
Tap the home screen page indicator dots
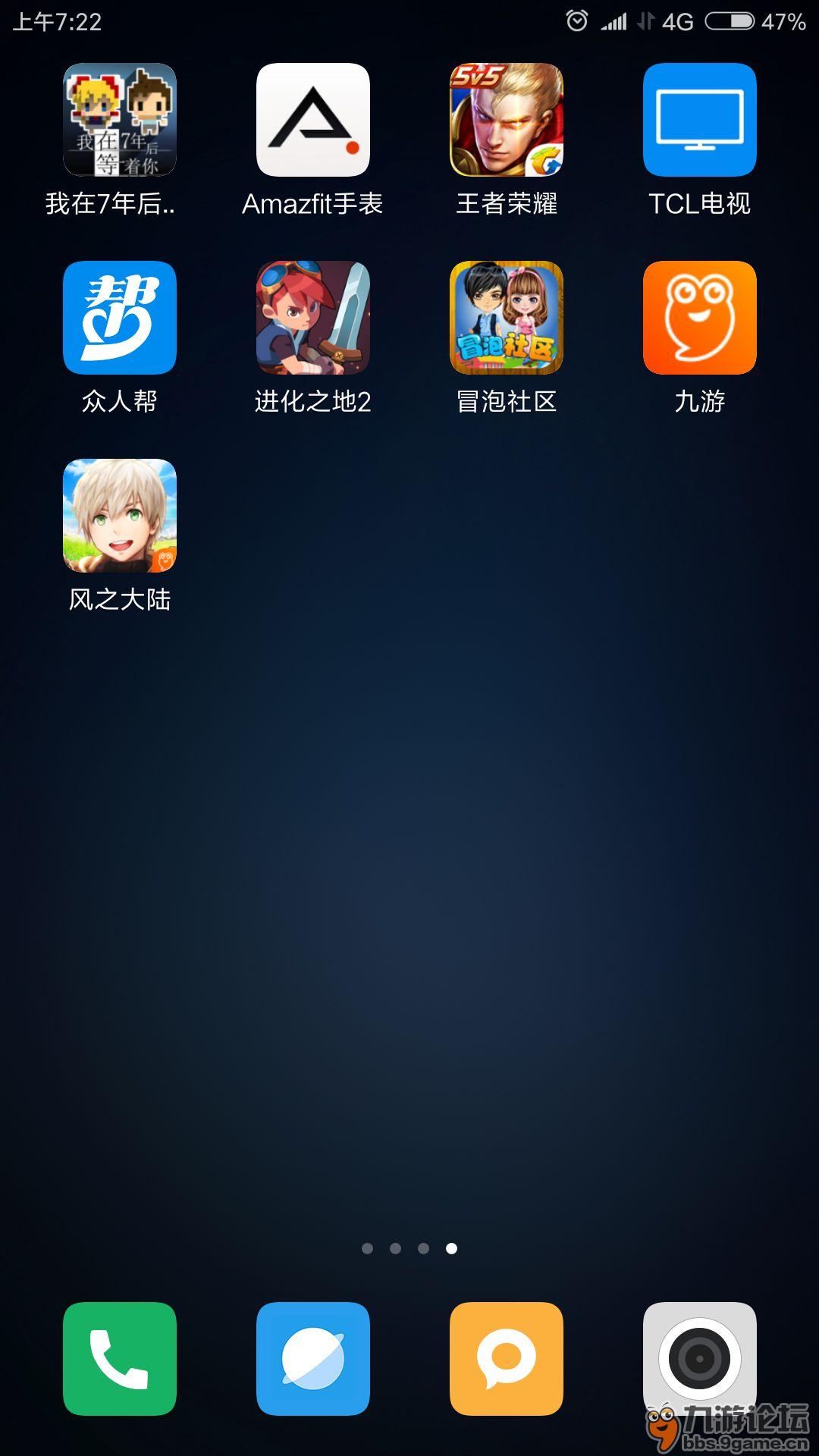coord(409,1248)
